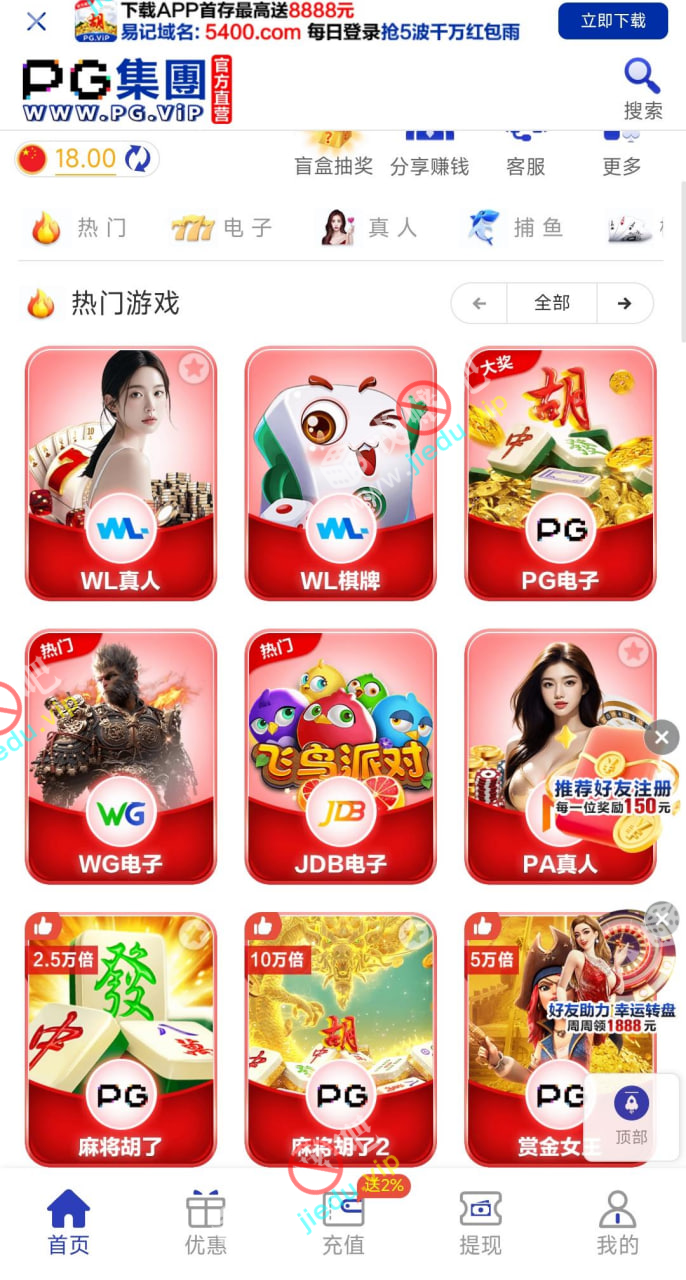The height and width of the screenshot is (1280, 686).
Task: Open the WL棋牌 game card
Action: 340,473
